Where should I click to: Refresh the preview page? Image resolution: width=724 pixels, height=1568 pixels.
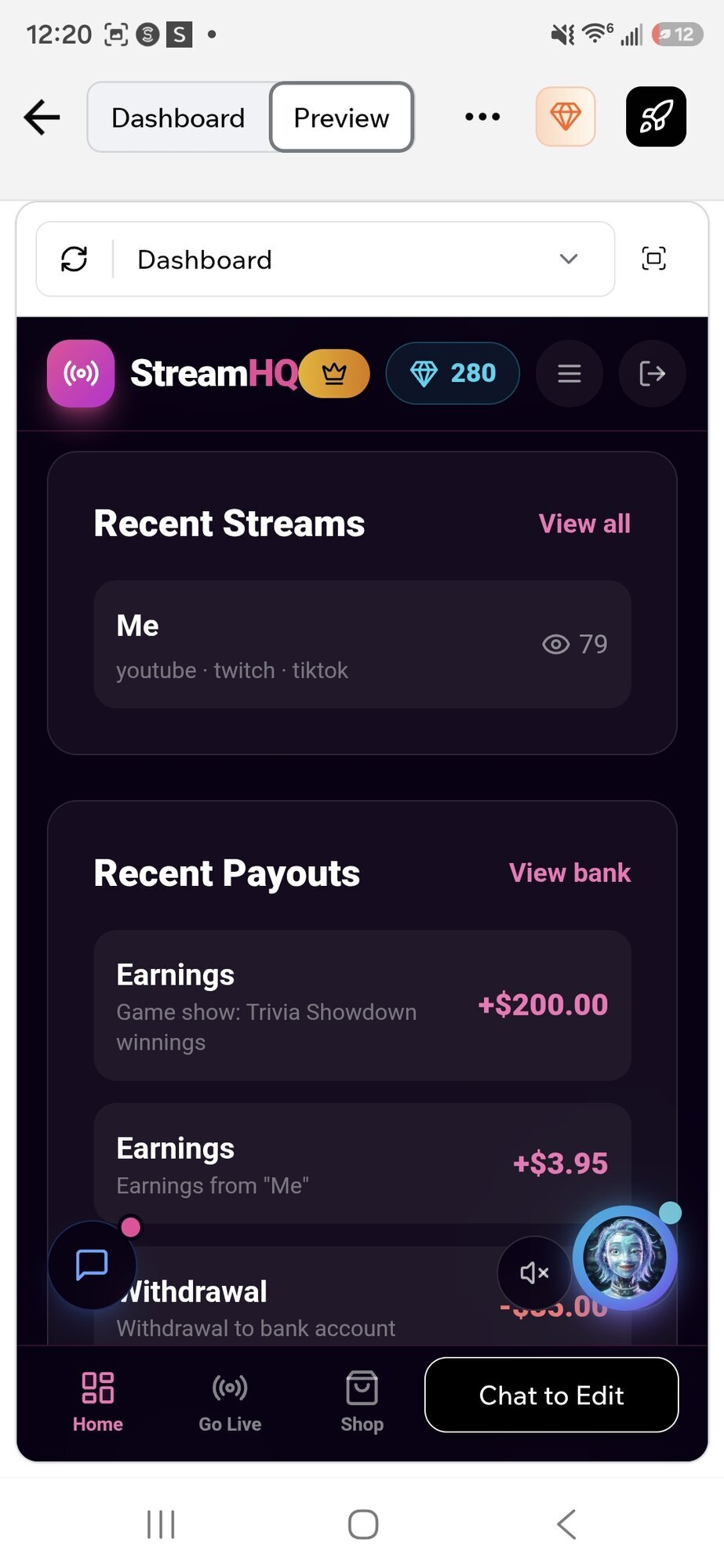point(75,259)
